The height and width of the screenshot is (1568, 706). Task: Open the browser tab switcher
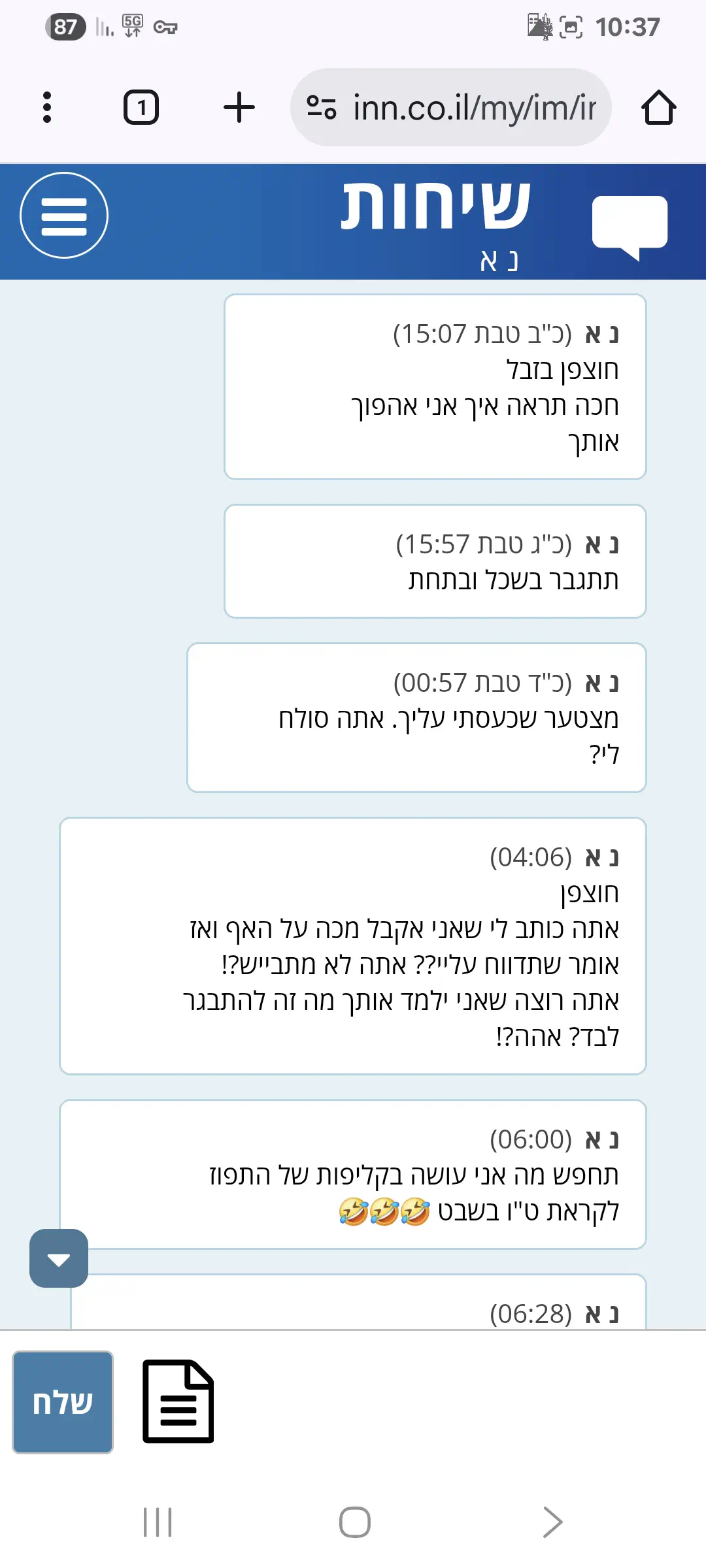[141, 107]
